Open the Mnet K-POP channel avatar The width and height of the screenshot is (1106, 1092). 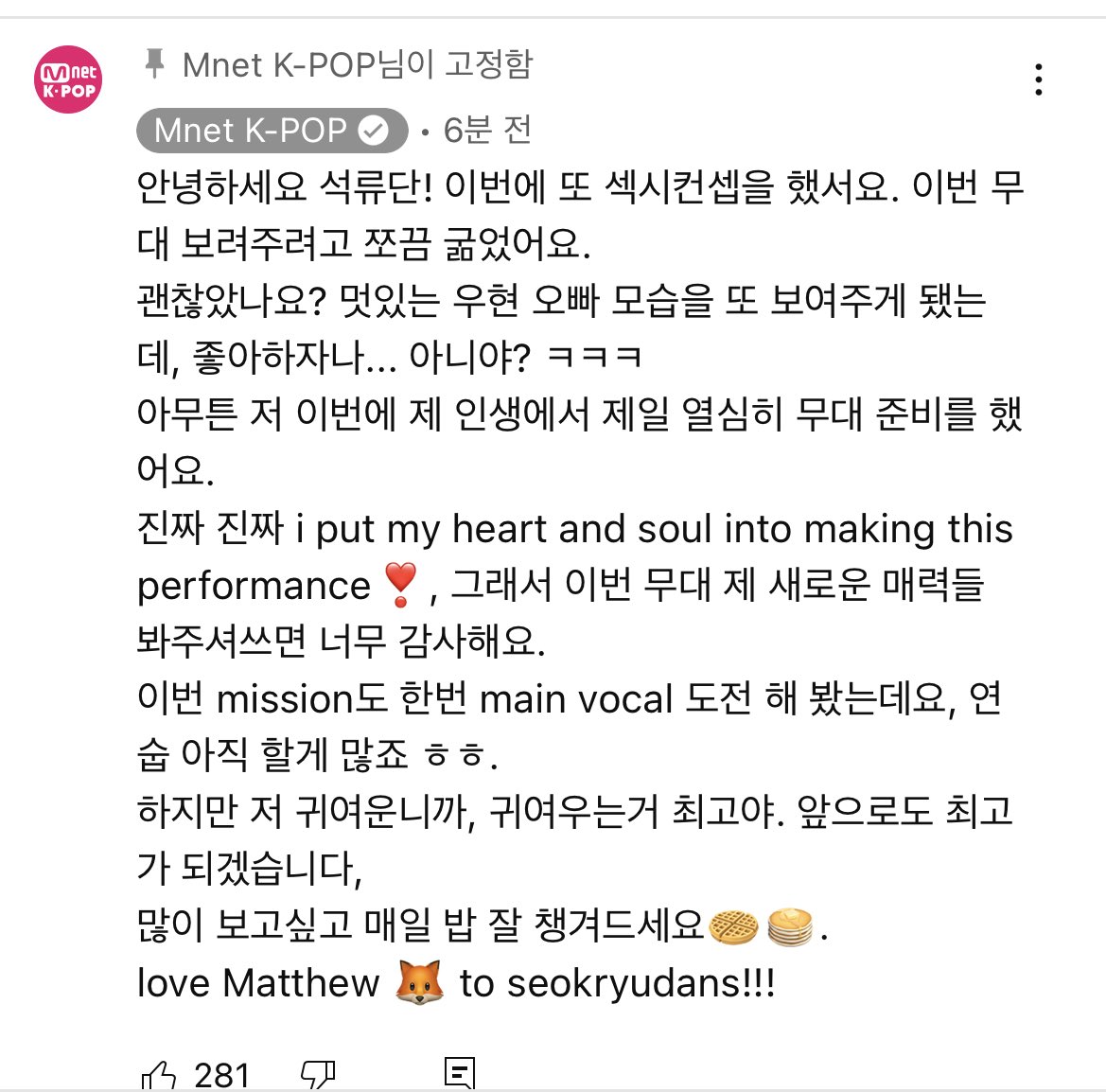(67, 79)
